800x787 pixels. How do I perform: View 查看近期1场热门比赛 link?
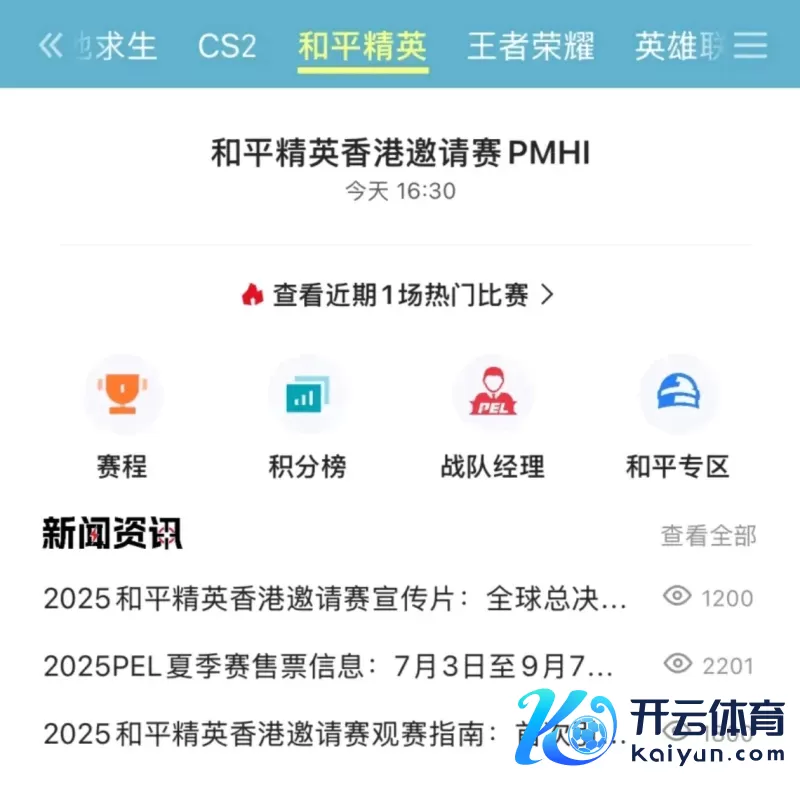[398, 295]
